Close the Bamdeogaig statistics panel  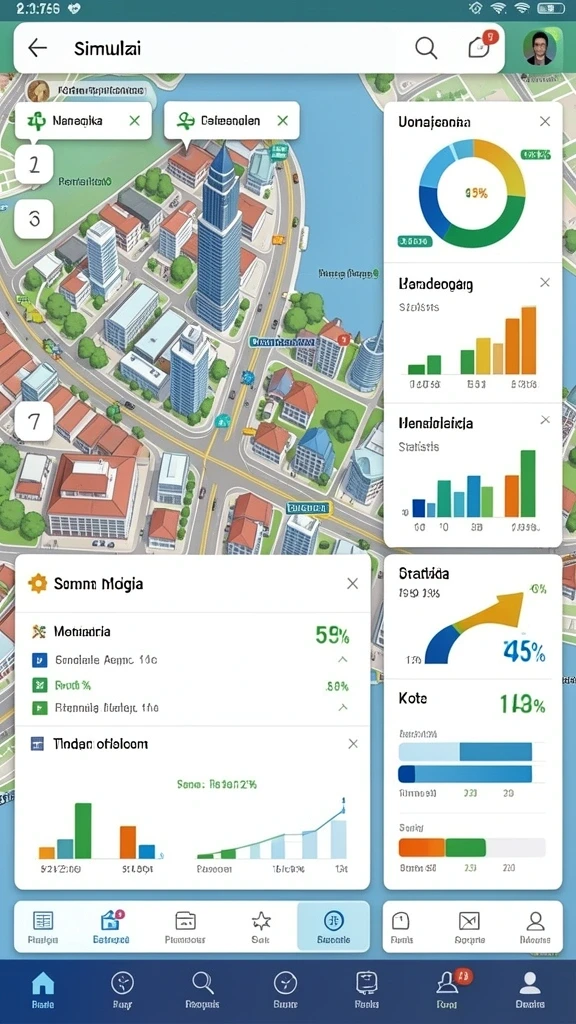(x=545, y=283)
